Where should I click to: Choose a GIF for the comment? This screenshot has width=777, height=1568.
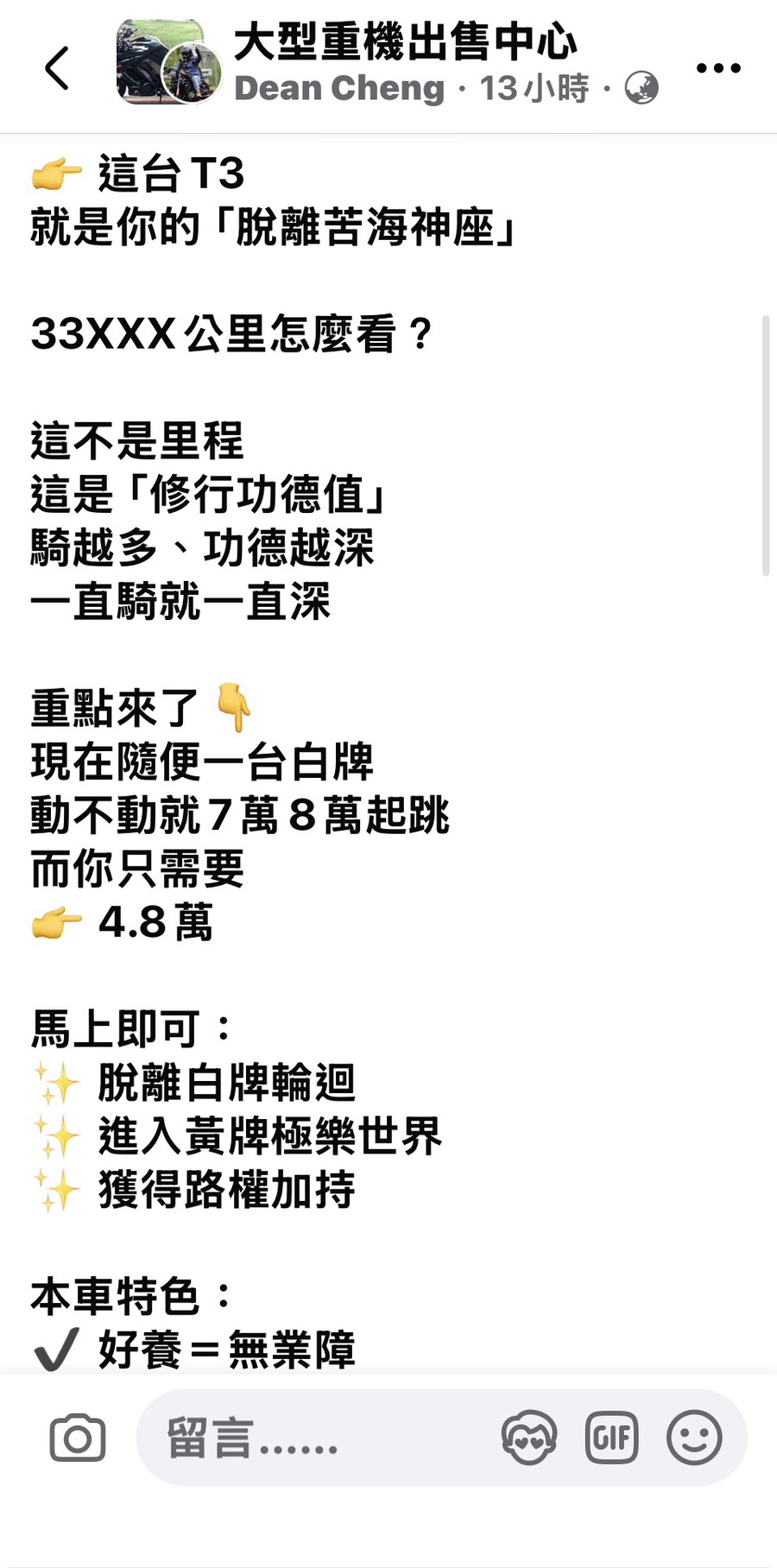611,1438
